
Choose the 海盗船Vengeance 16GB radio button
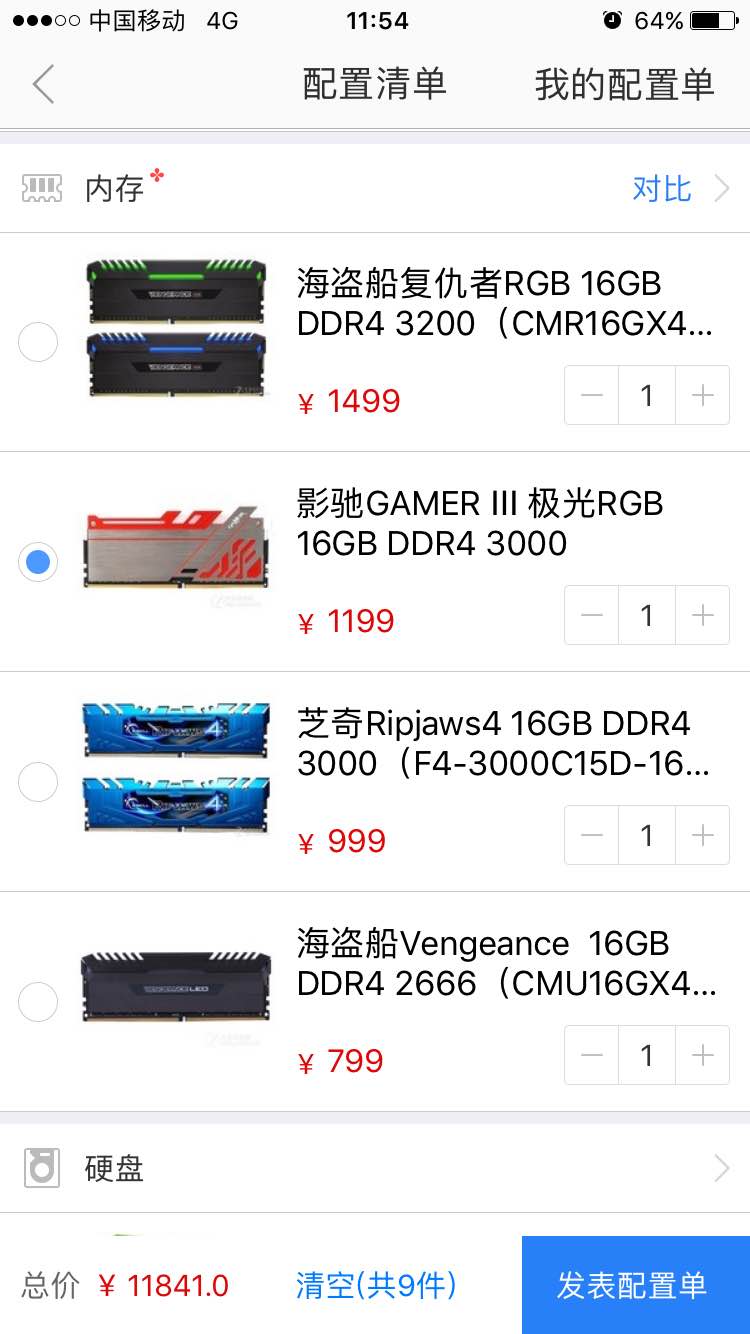39,1001
